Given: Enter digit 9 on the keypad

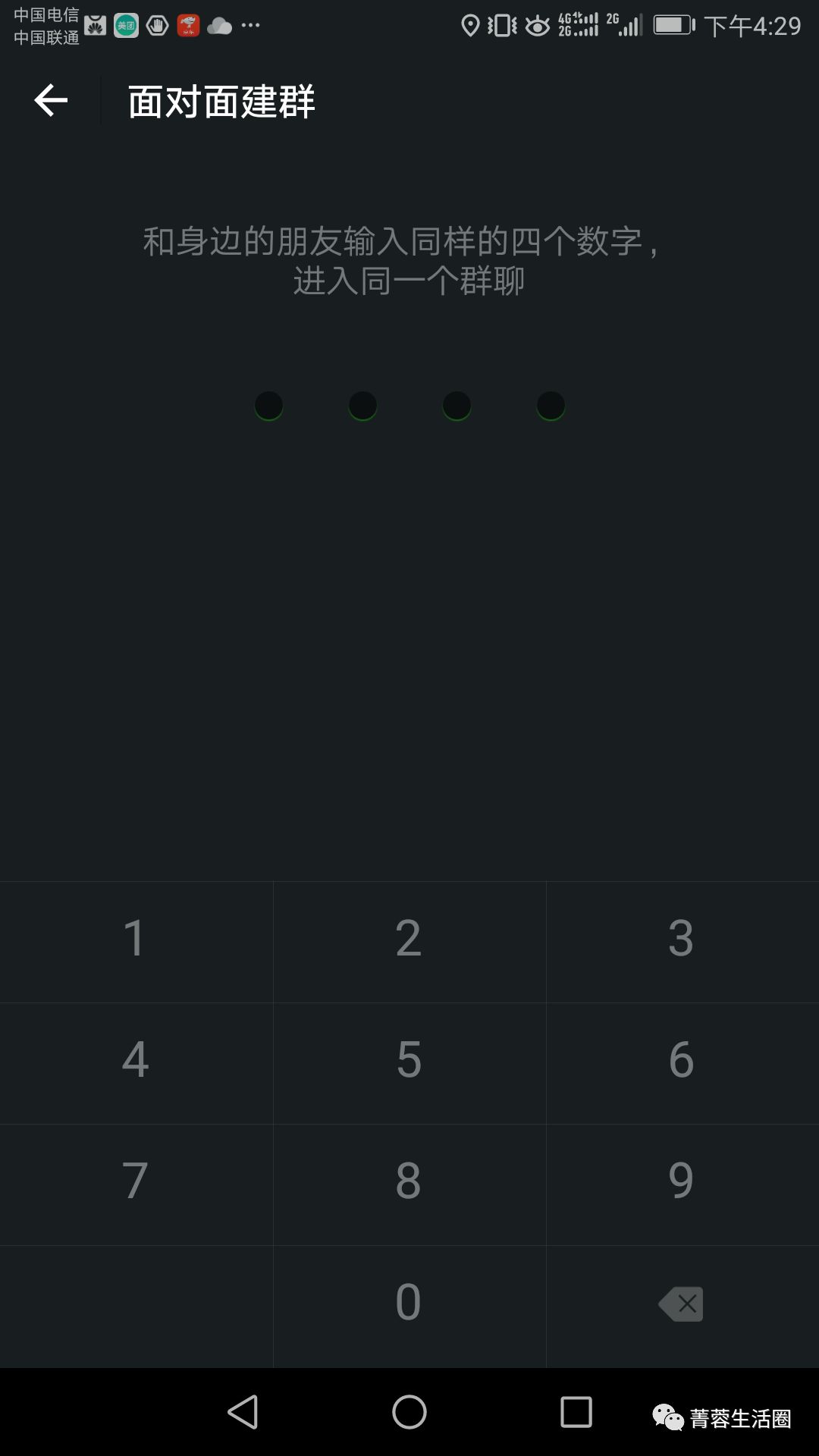Looking at the screenshot, I should click(681, 1181).
